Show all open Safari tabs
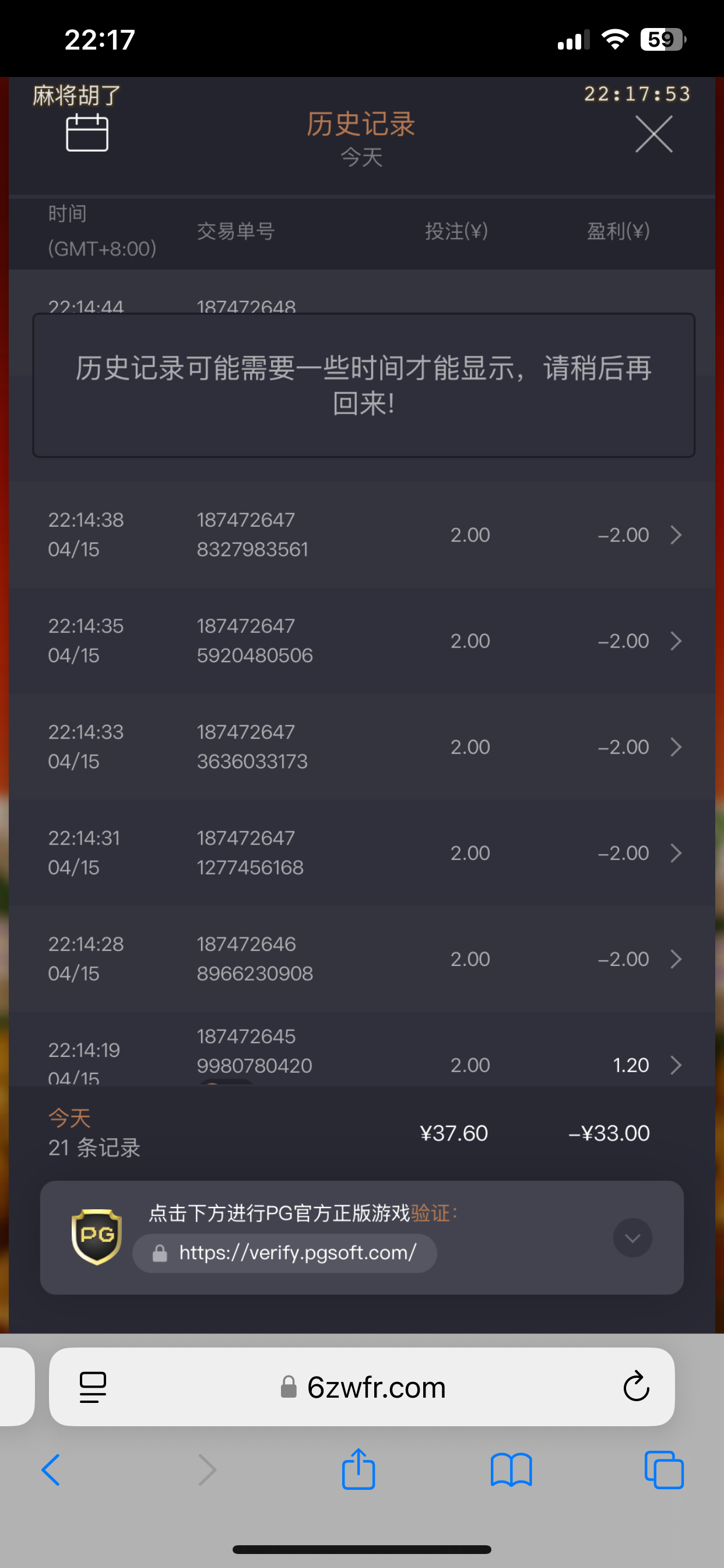The height and width of the screenshot is (1568, 724). click(x=664, y=1471)
